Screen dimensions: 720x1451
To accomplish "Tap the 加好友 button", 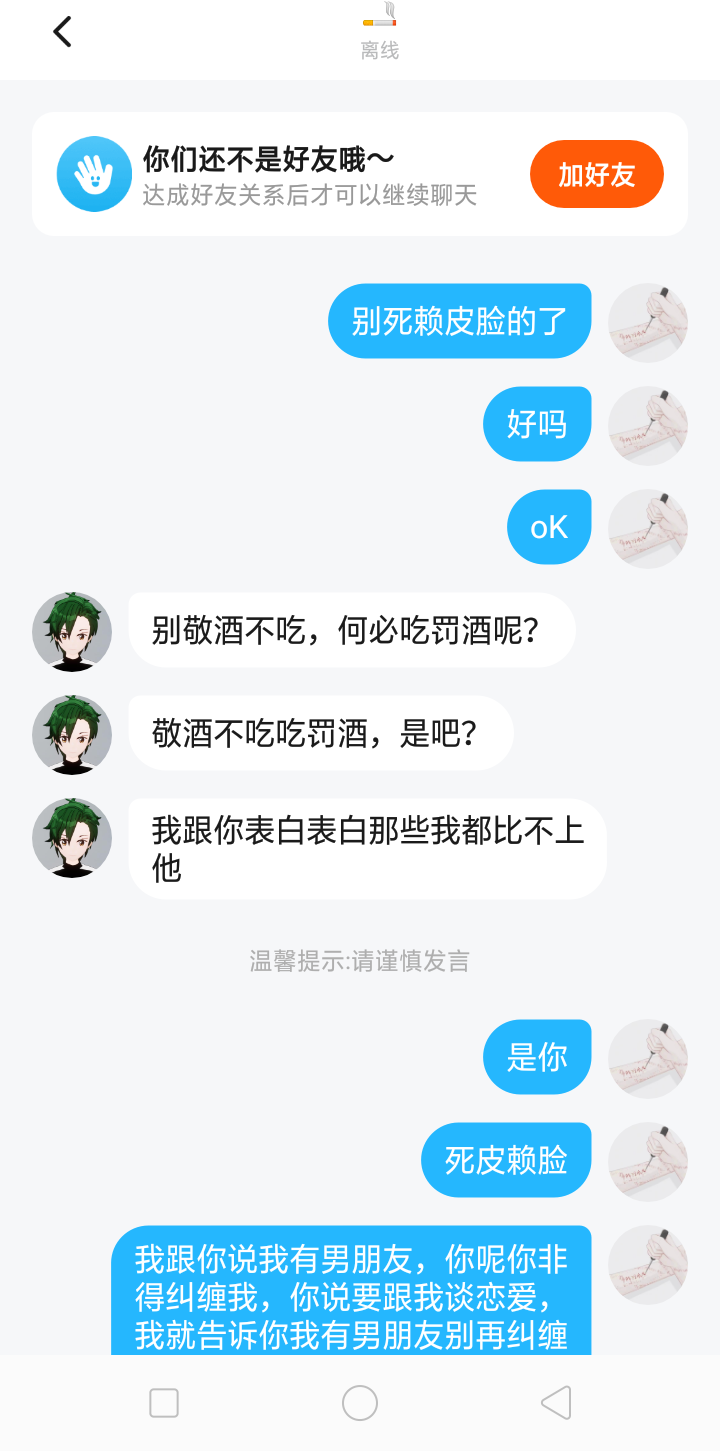I will [x=596, y=175].
